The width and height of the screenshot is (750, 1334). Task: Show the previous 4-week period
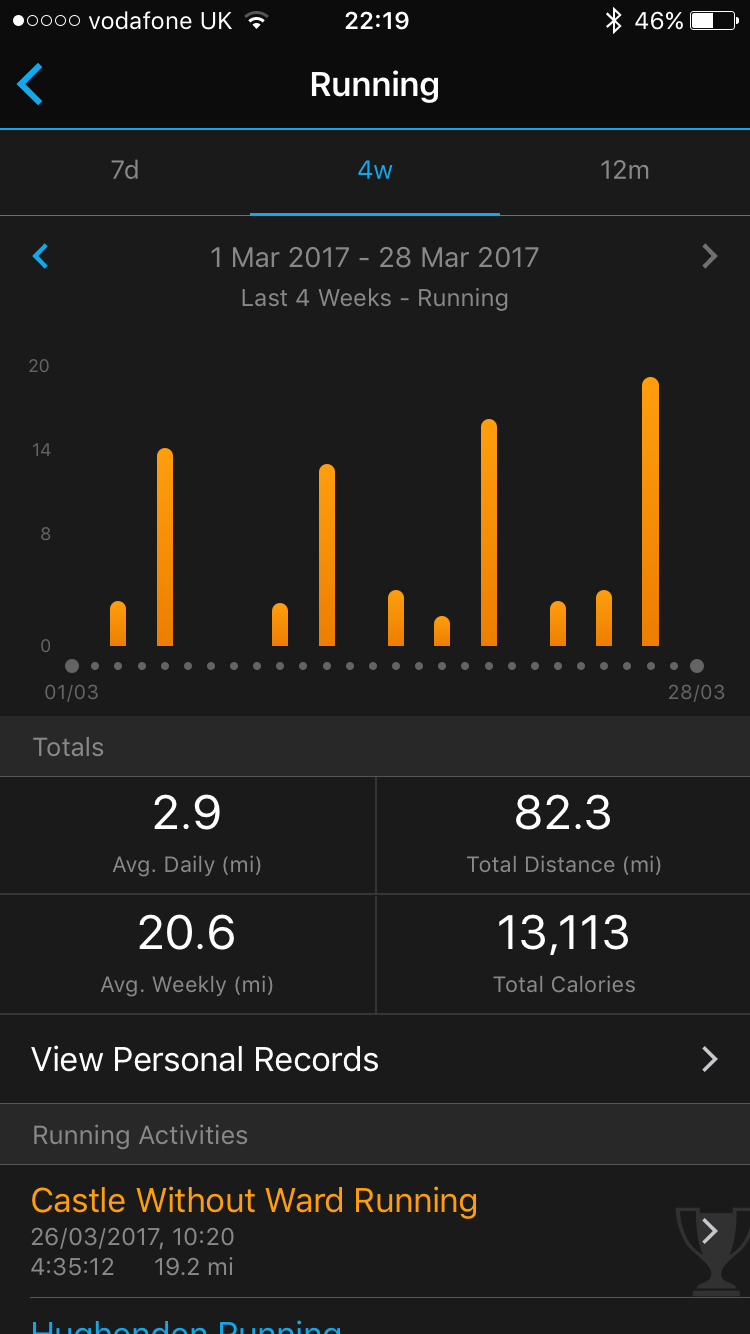coord(40,257)
